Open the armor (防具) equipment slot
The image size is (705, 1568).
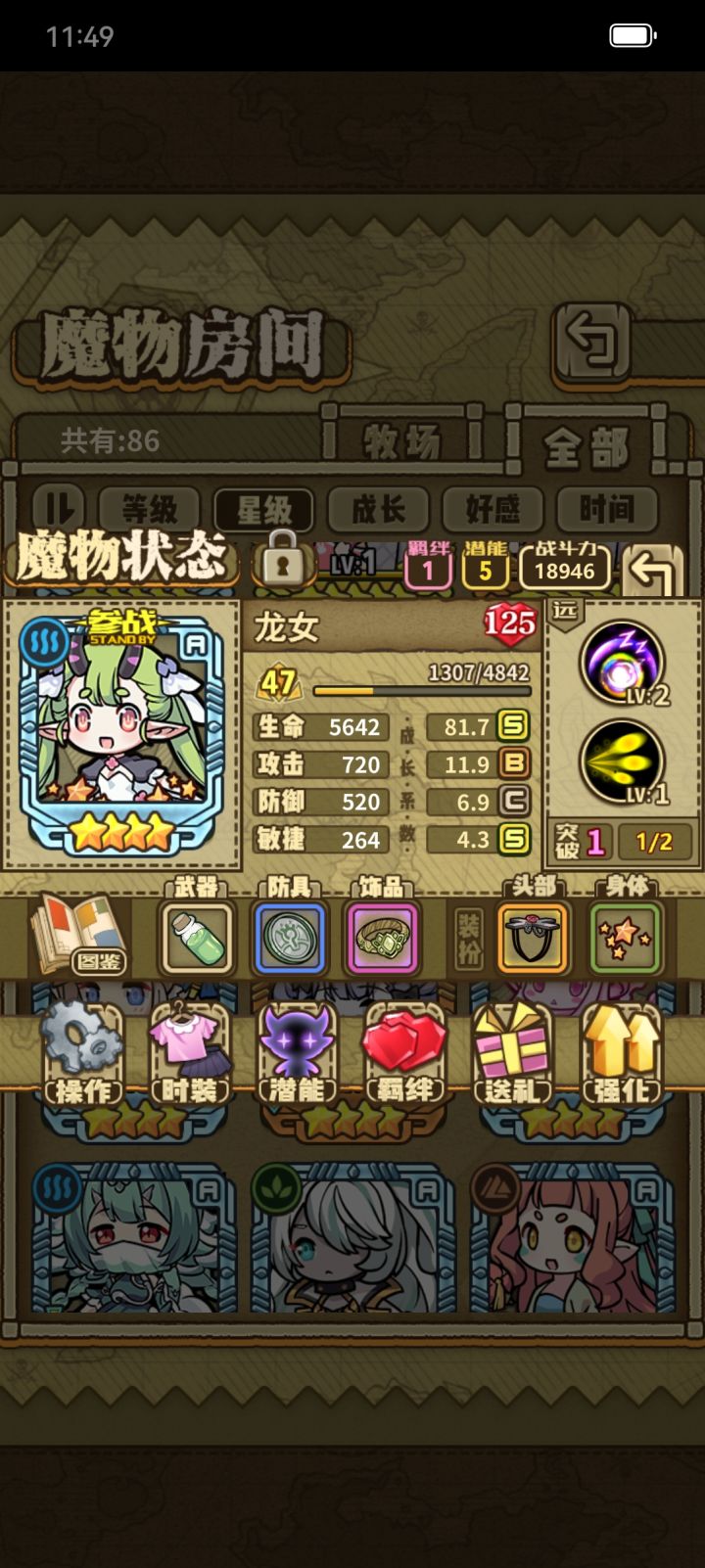pos(288,937)
